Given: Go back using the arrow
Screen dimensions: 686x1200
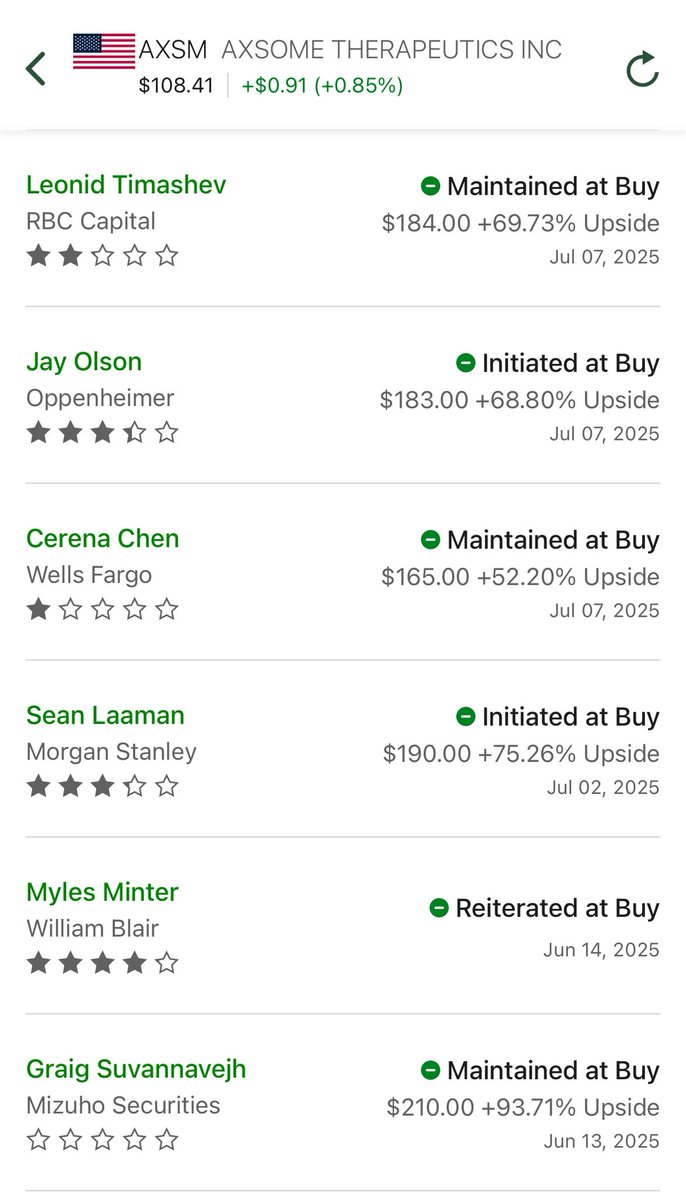Looking at the screenshot, I should coord(36,69).
